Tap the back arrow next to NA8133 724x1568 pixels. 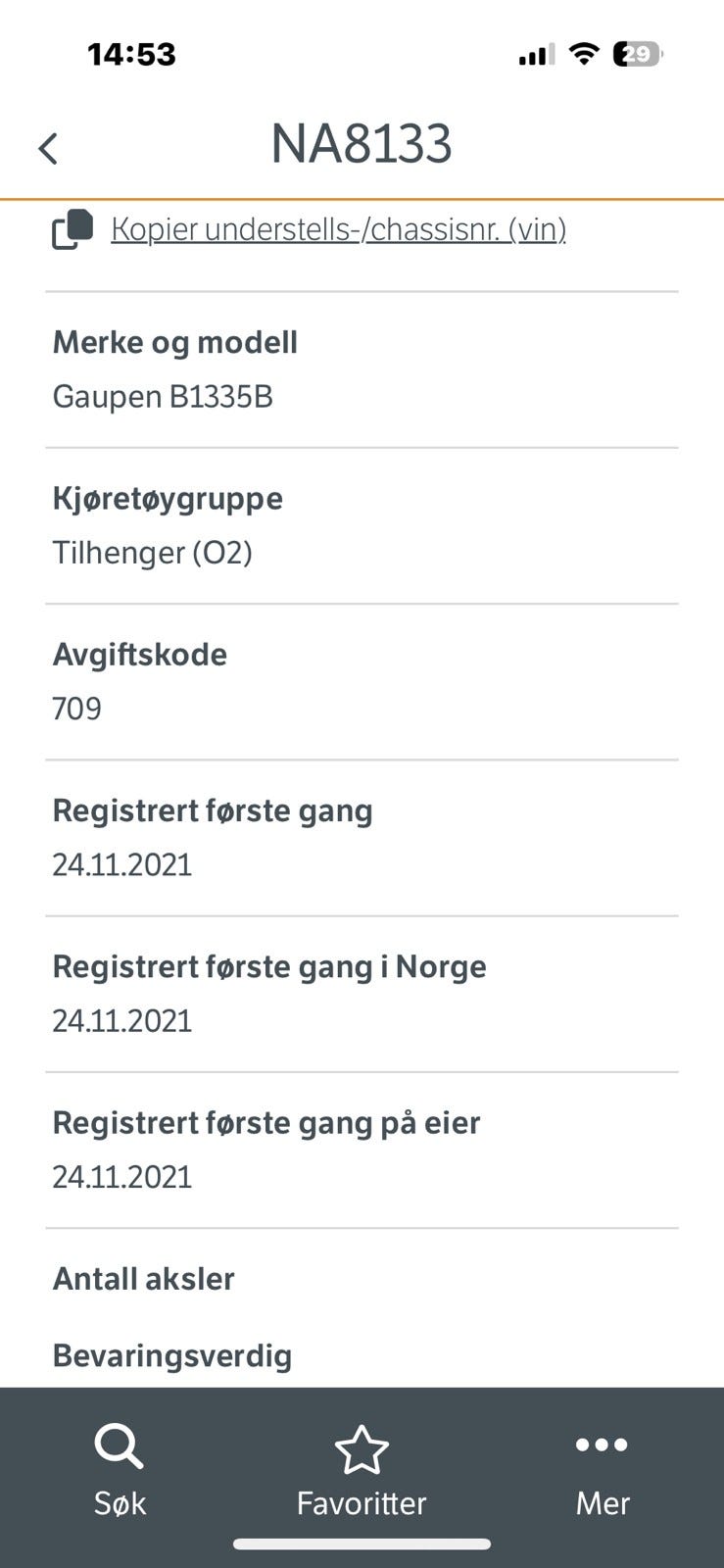pyautogui.click(x=48, y=146)
